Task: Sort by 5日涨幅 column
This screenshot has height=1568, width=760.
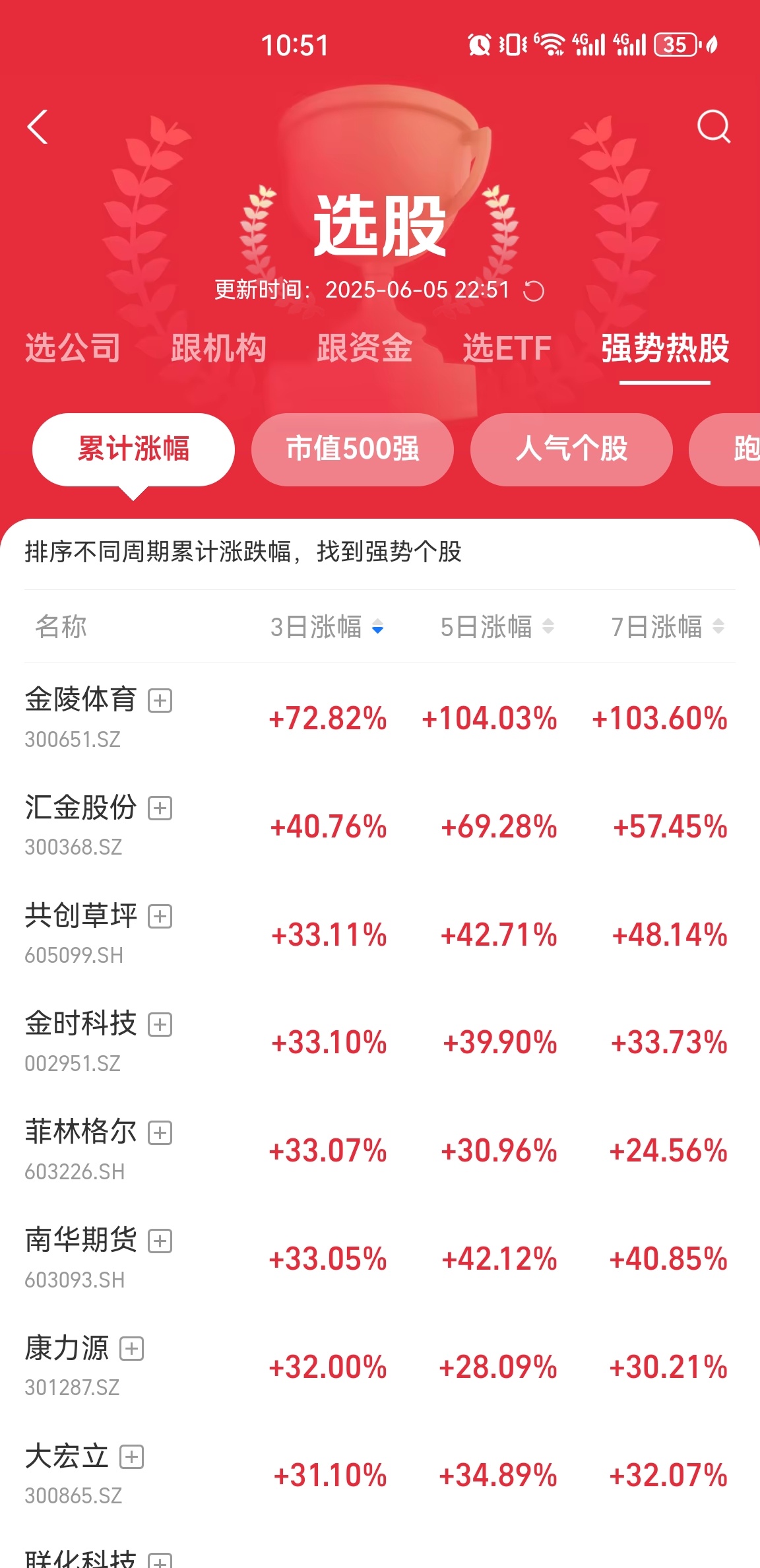Action: coord(497,626)
